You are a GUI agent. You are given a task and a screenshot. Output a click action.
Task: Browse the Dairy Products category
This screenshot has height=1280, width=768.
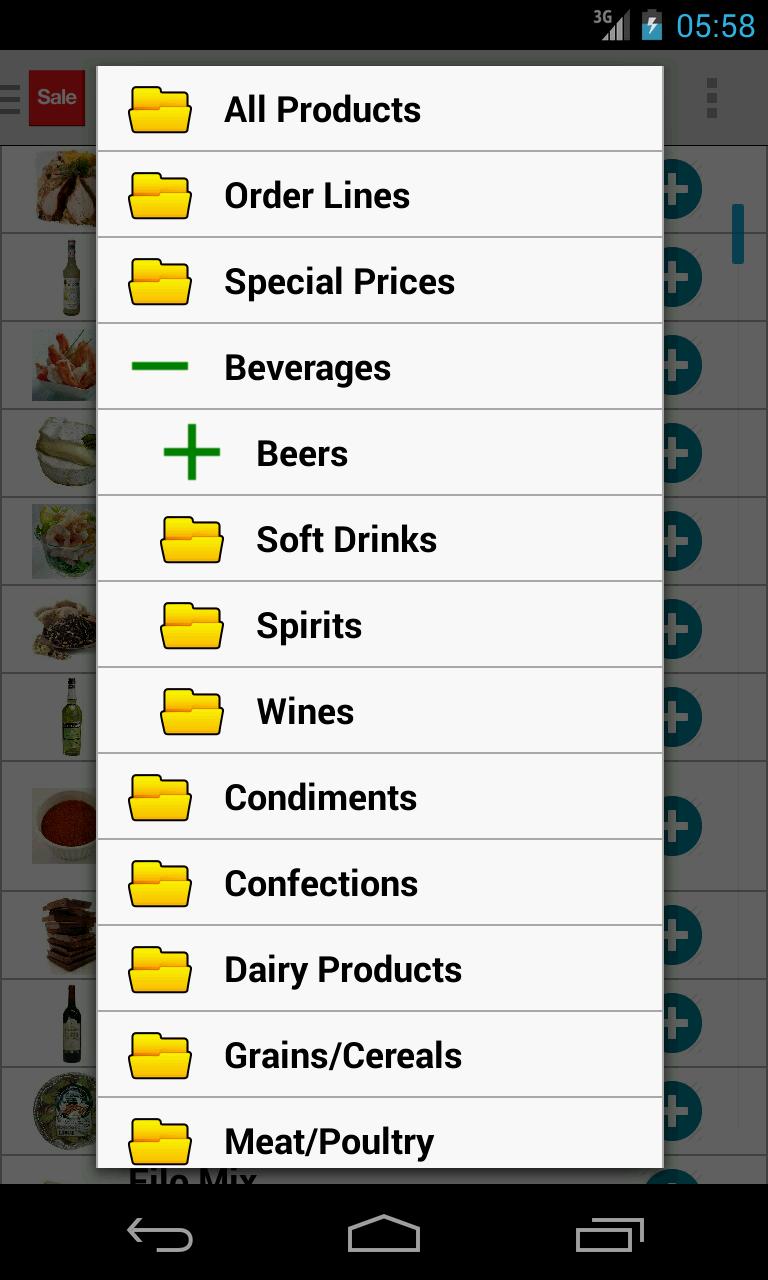tap(343, 970)
